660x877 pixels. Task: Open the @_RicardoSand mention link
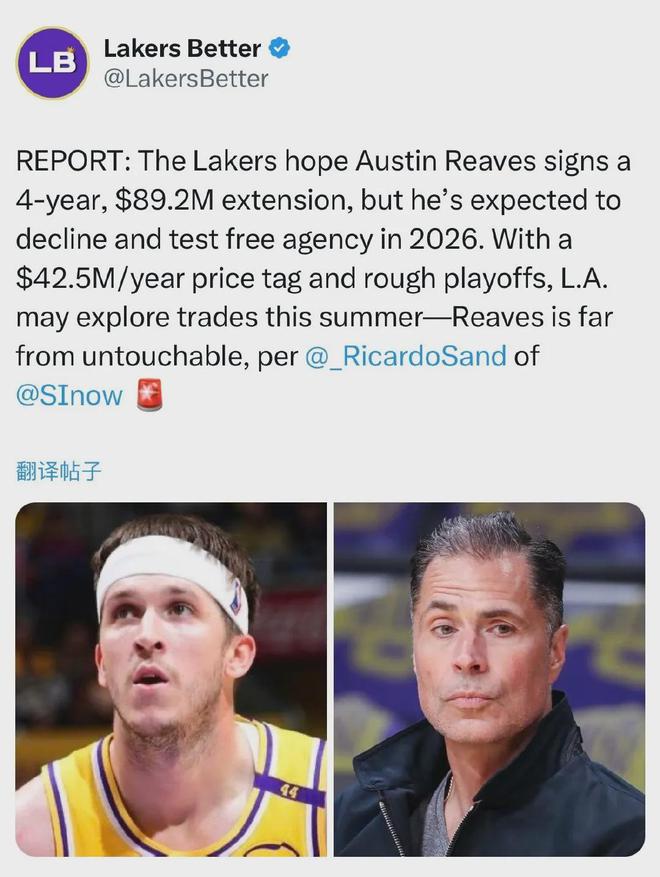405,355
